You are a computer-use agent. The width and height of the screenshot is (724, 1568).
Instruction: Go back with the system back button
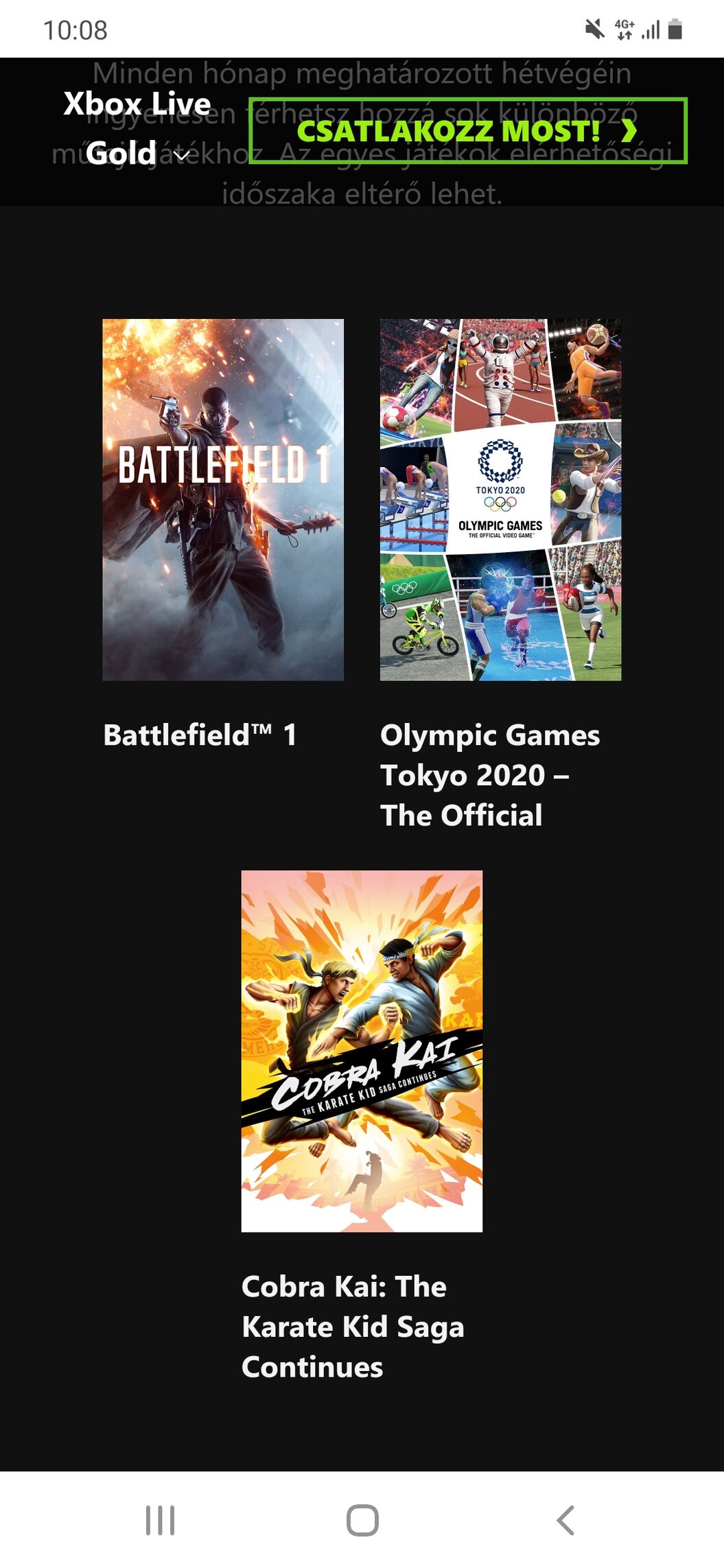565,1520
